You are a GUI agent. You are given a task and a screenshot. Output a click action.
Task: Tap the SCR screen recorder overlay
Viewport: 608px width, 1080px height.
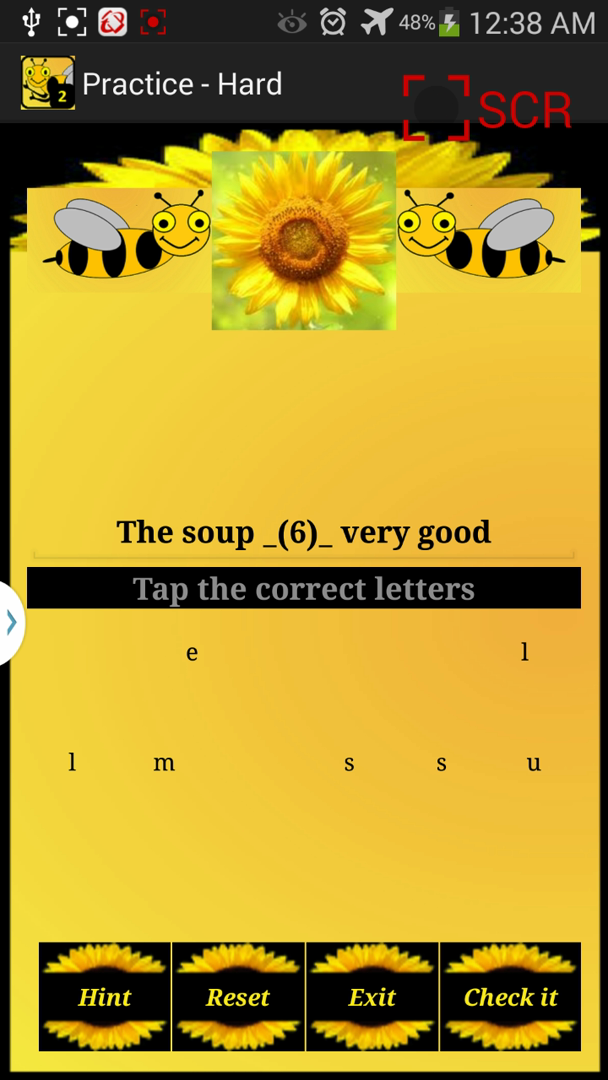pos(487,108)
